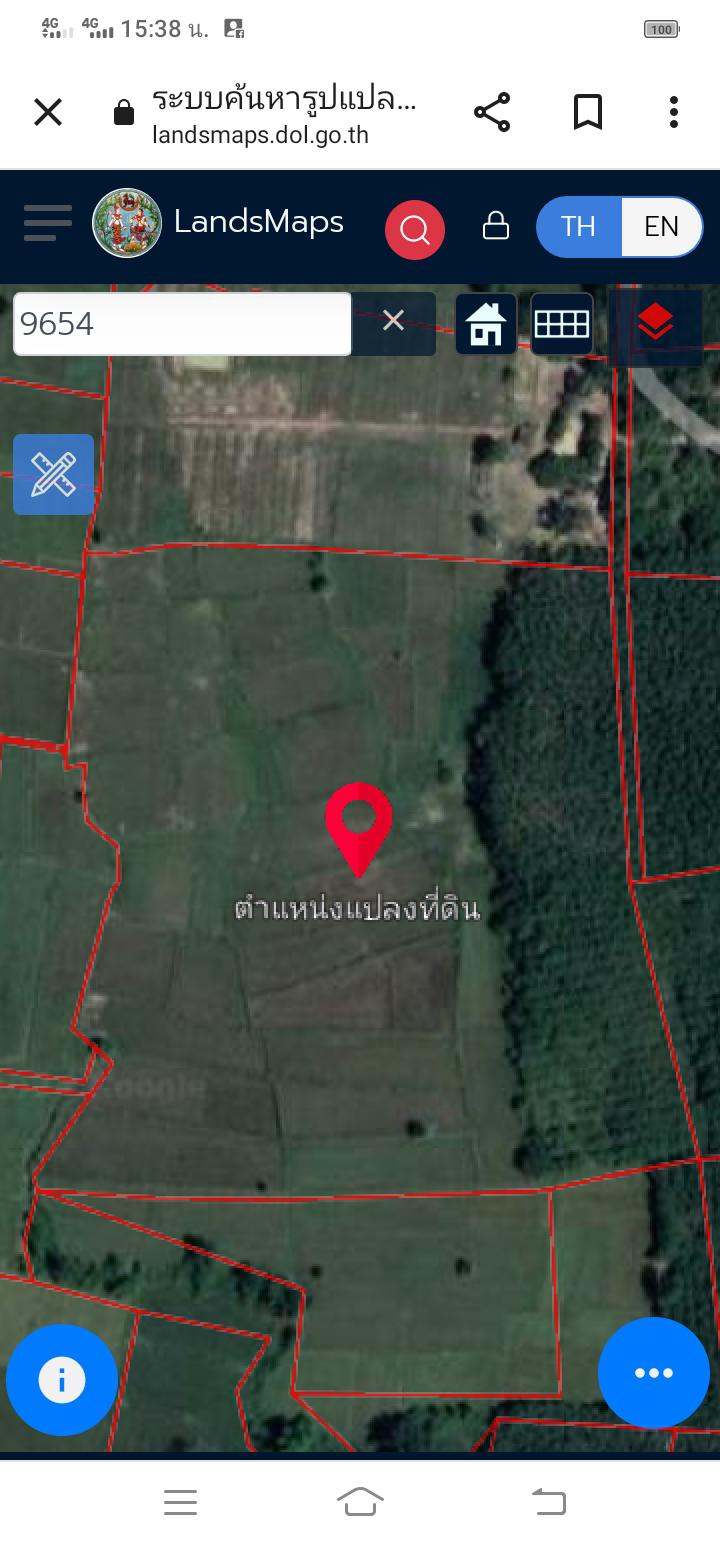Screen dimensions: 720x1544
Task: Edit the parcel number field showing 9654
Action: click(x=182, y=324)
